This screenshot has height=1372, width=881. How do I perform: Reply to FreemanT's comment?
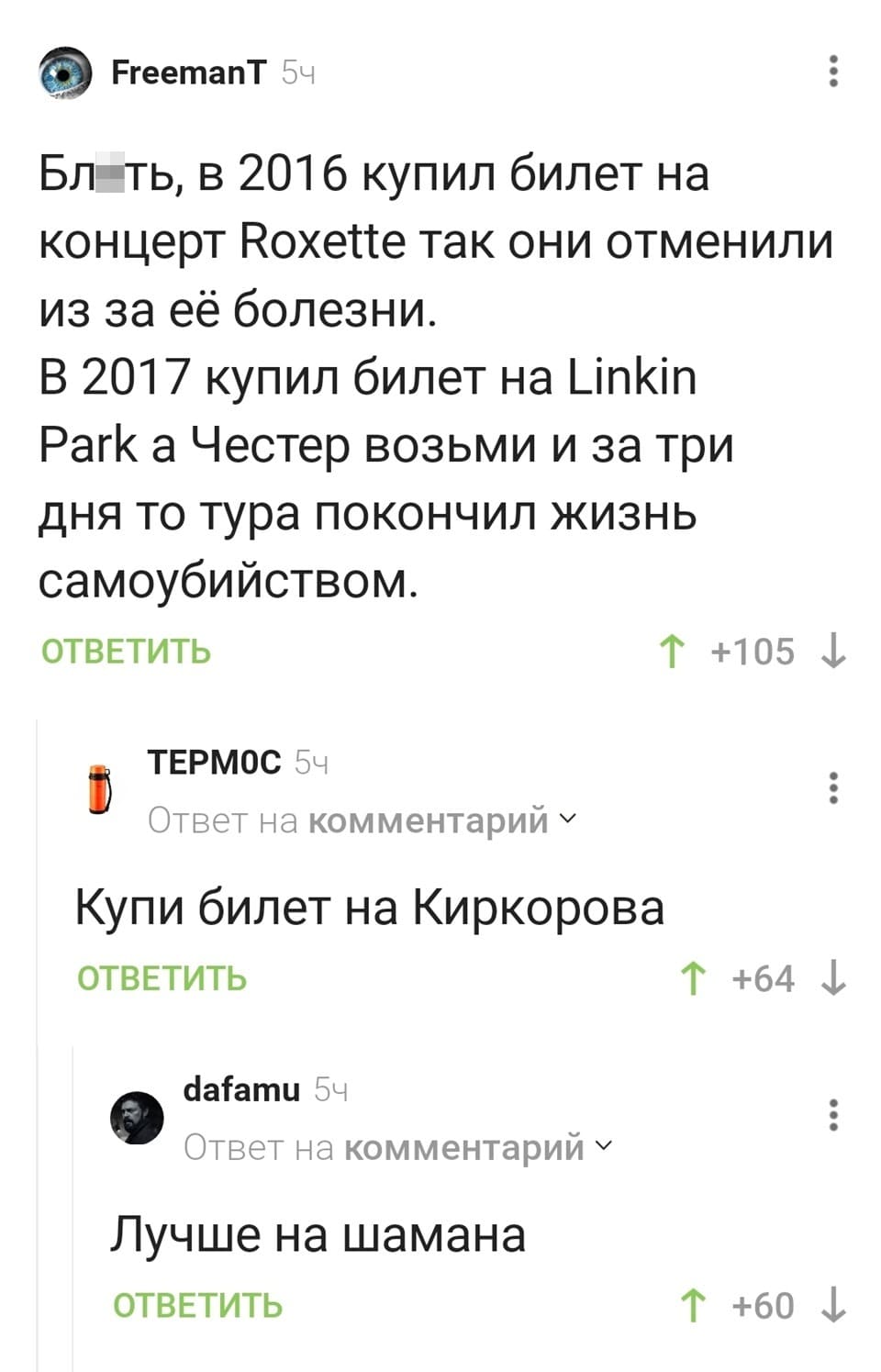[127, 652]
